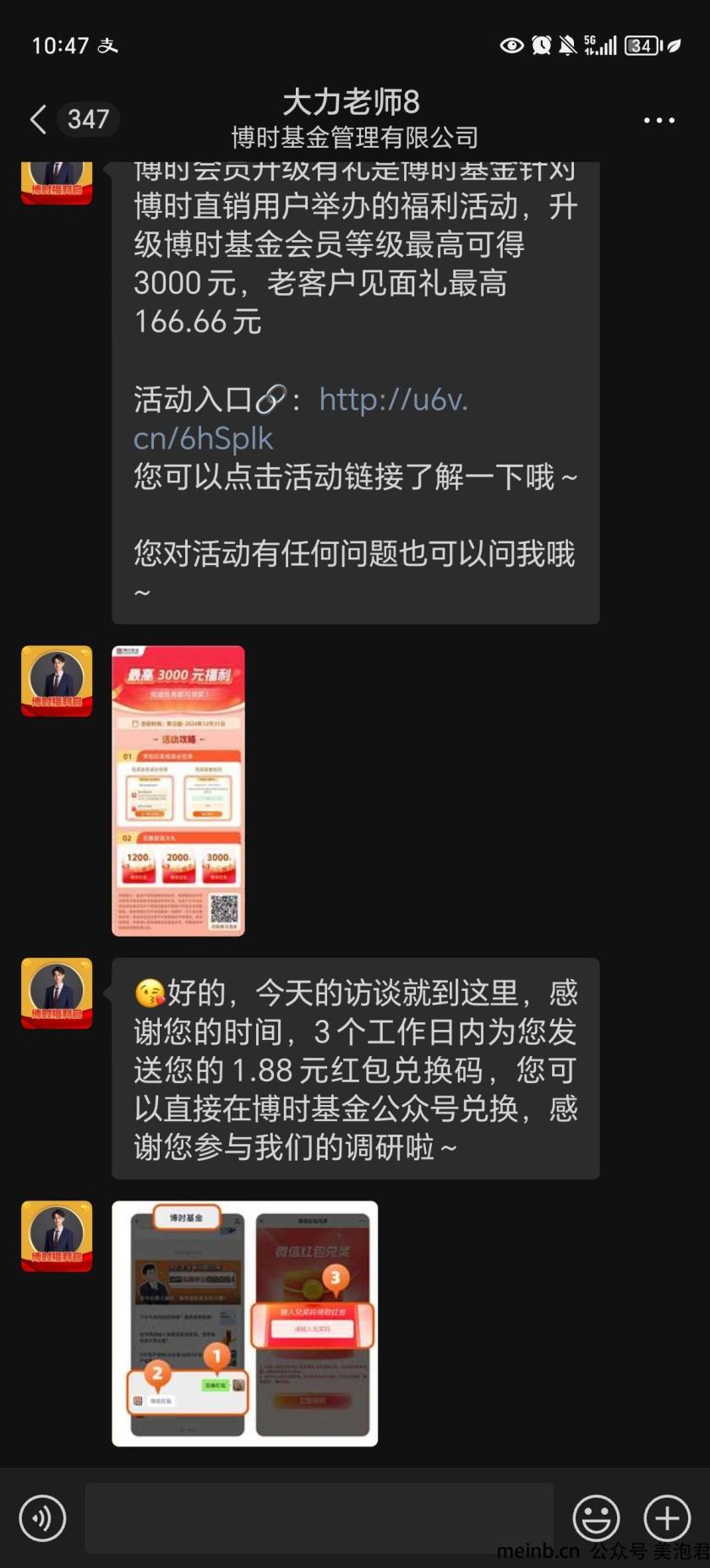
Task: Open the http://u6v.cn/6hSplk activity link
Action: click(301, 418)
